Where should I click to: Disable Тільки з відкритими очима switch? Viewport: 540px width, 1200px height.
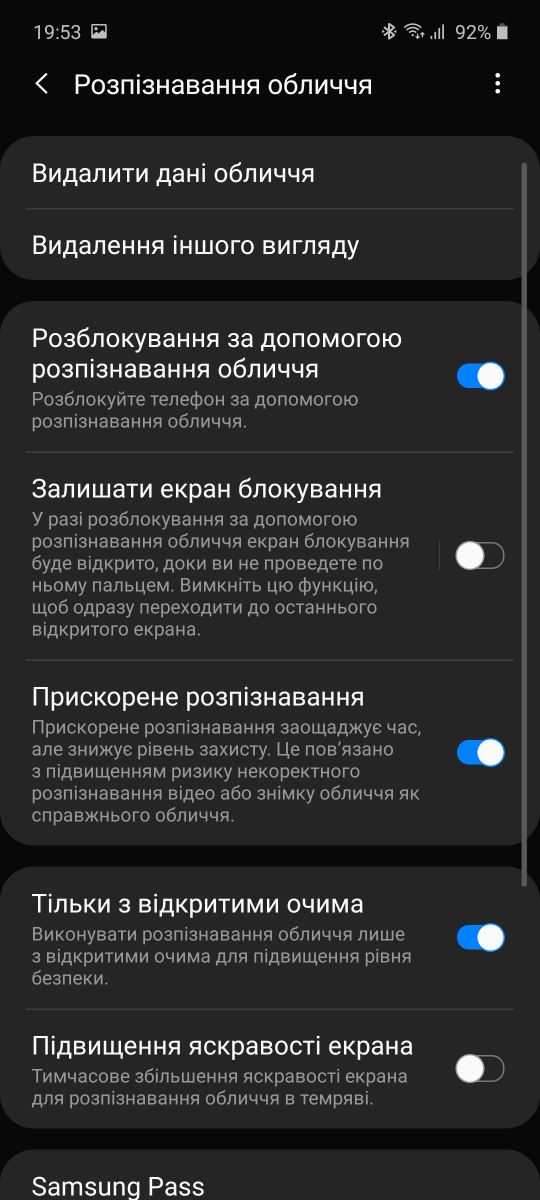[x=480, y=937]
